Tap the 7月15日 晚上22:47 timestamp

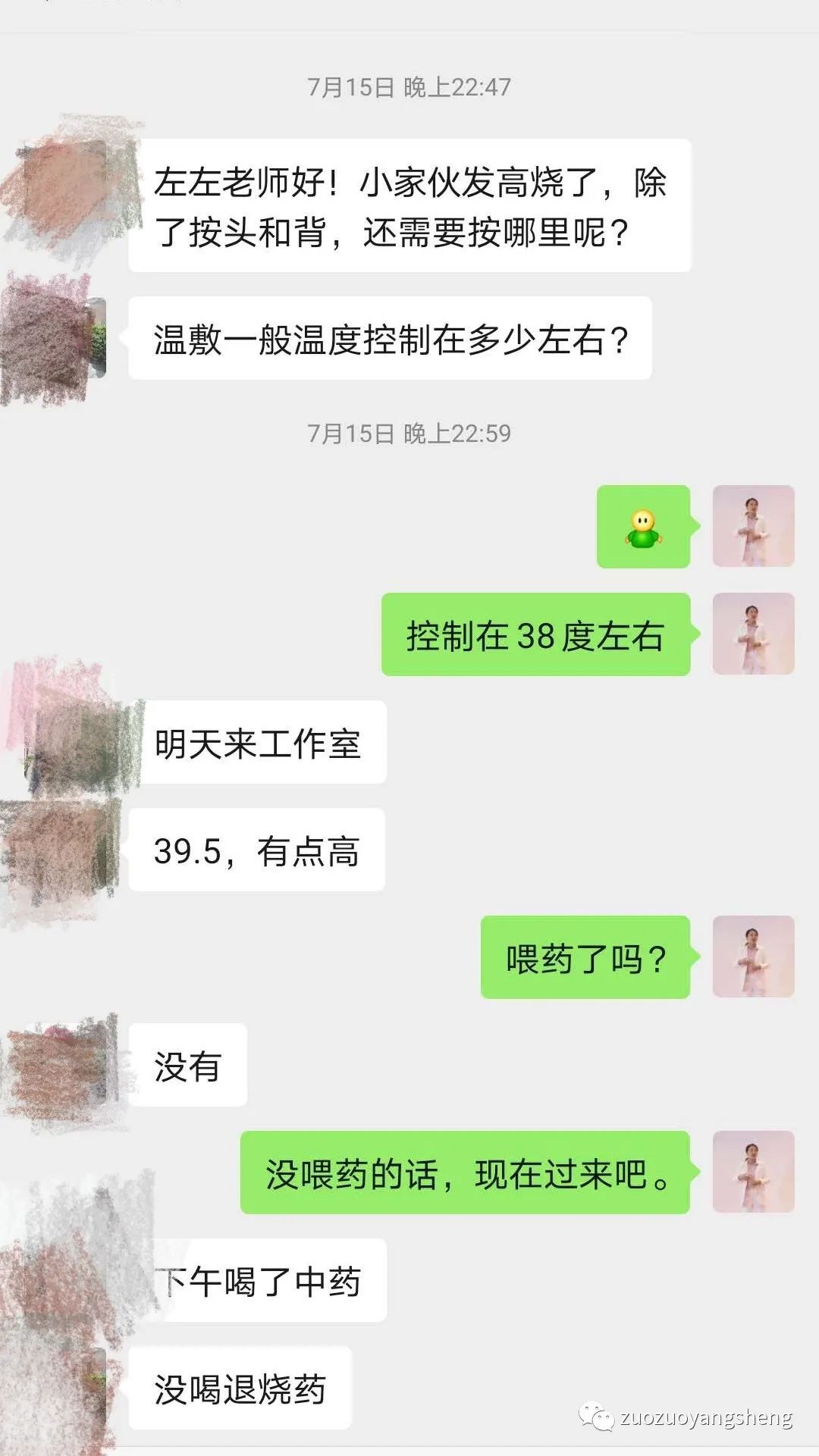pos(409,86)
